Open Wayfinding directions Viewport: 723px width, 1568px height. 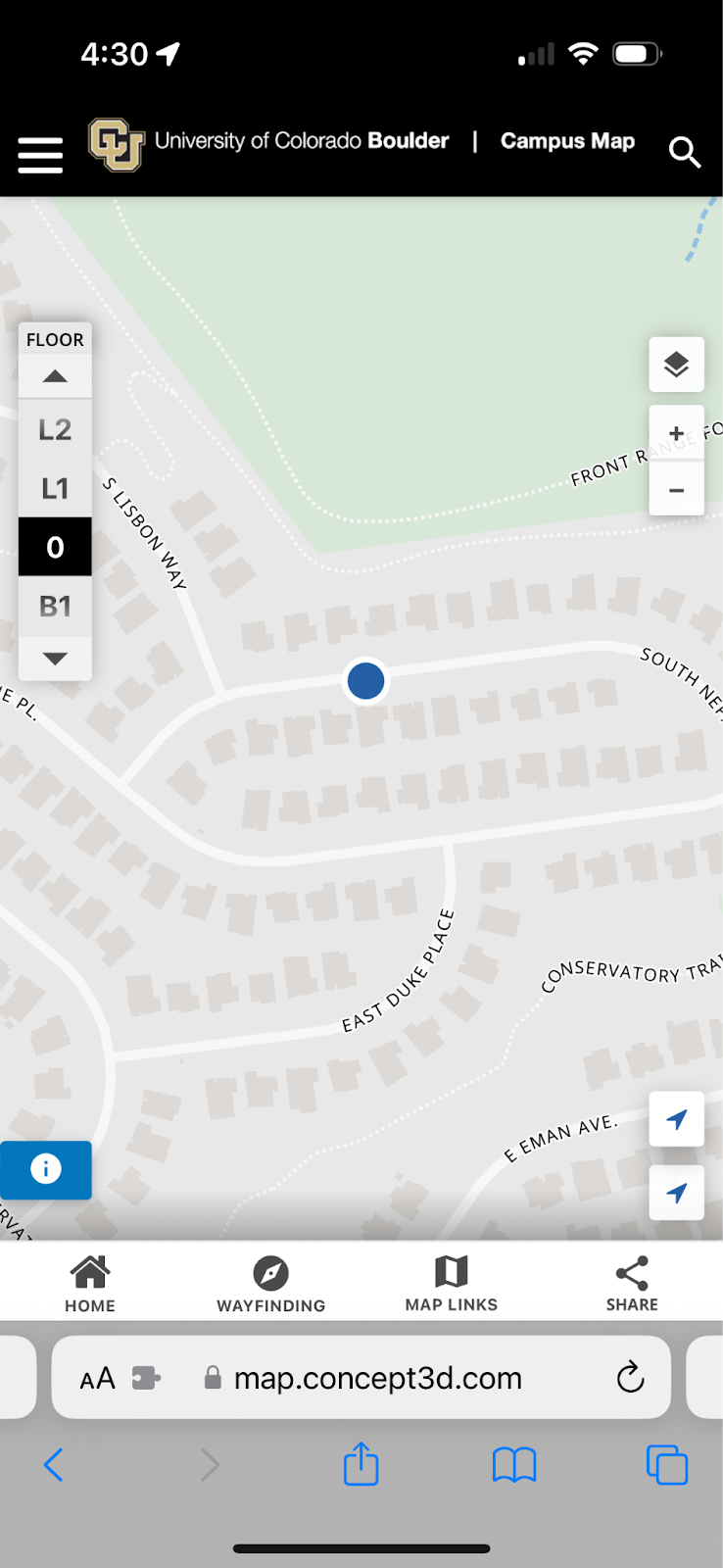[x=270, y=1284]
